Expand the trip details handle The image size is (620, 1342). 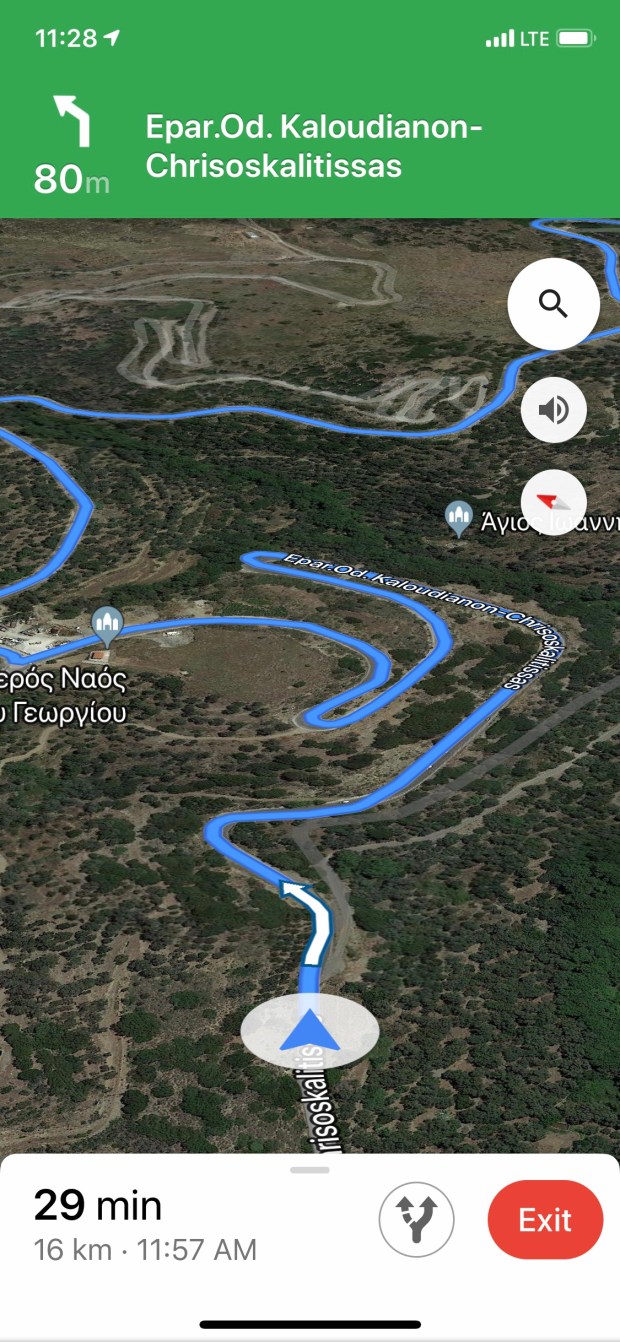coord(310,1169)
